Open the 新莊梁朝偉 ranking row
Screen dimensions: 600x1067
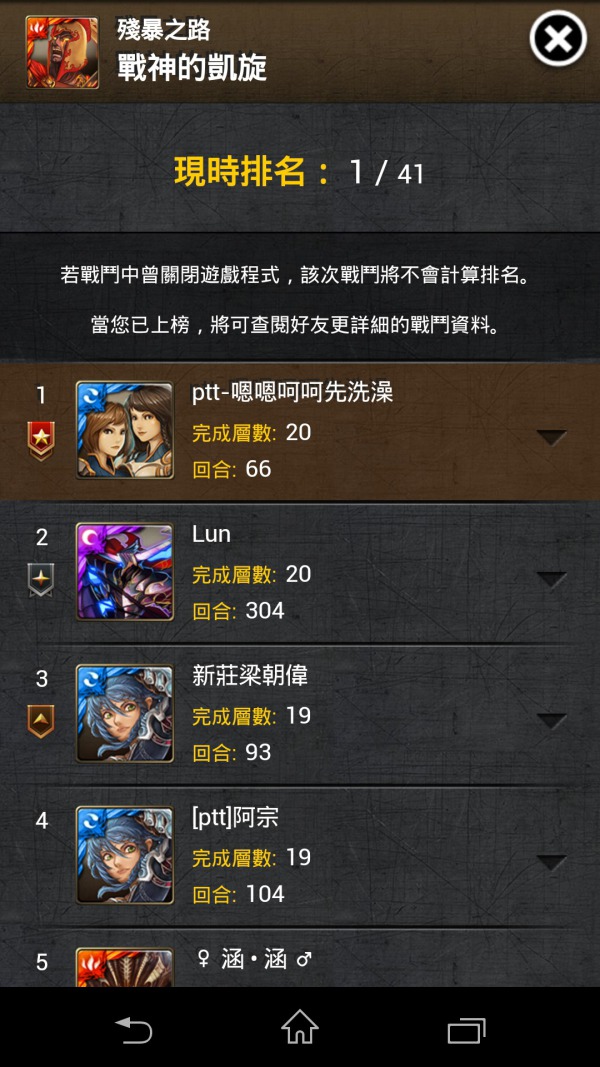pos(300,715)
